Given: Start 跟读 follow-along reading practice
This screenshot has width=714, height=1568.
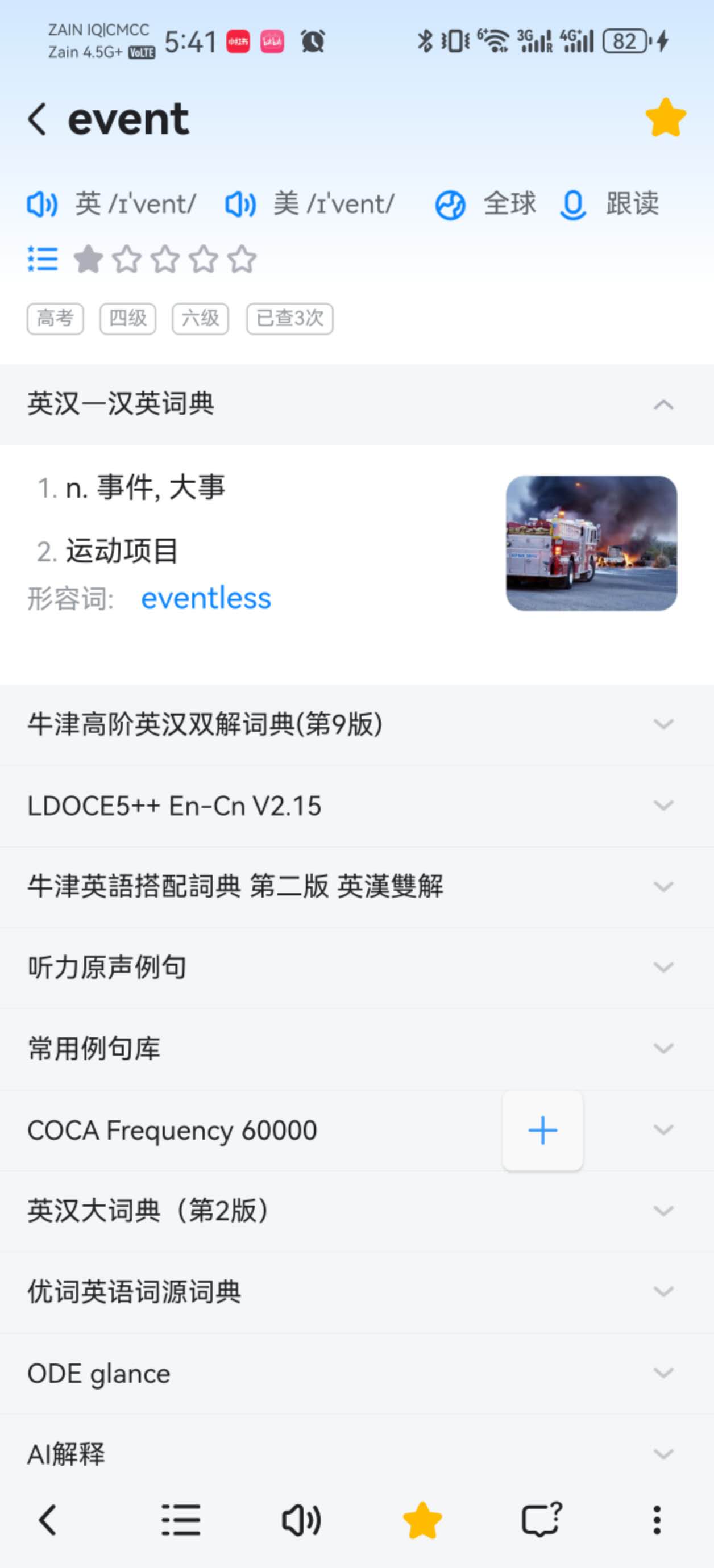Looking at the screenshot, I should [x=609, y=205].
